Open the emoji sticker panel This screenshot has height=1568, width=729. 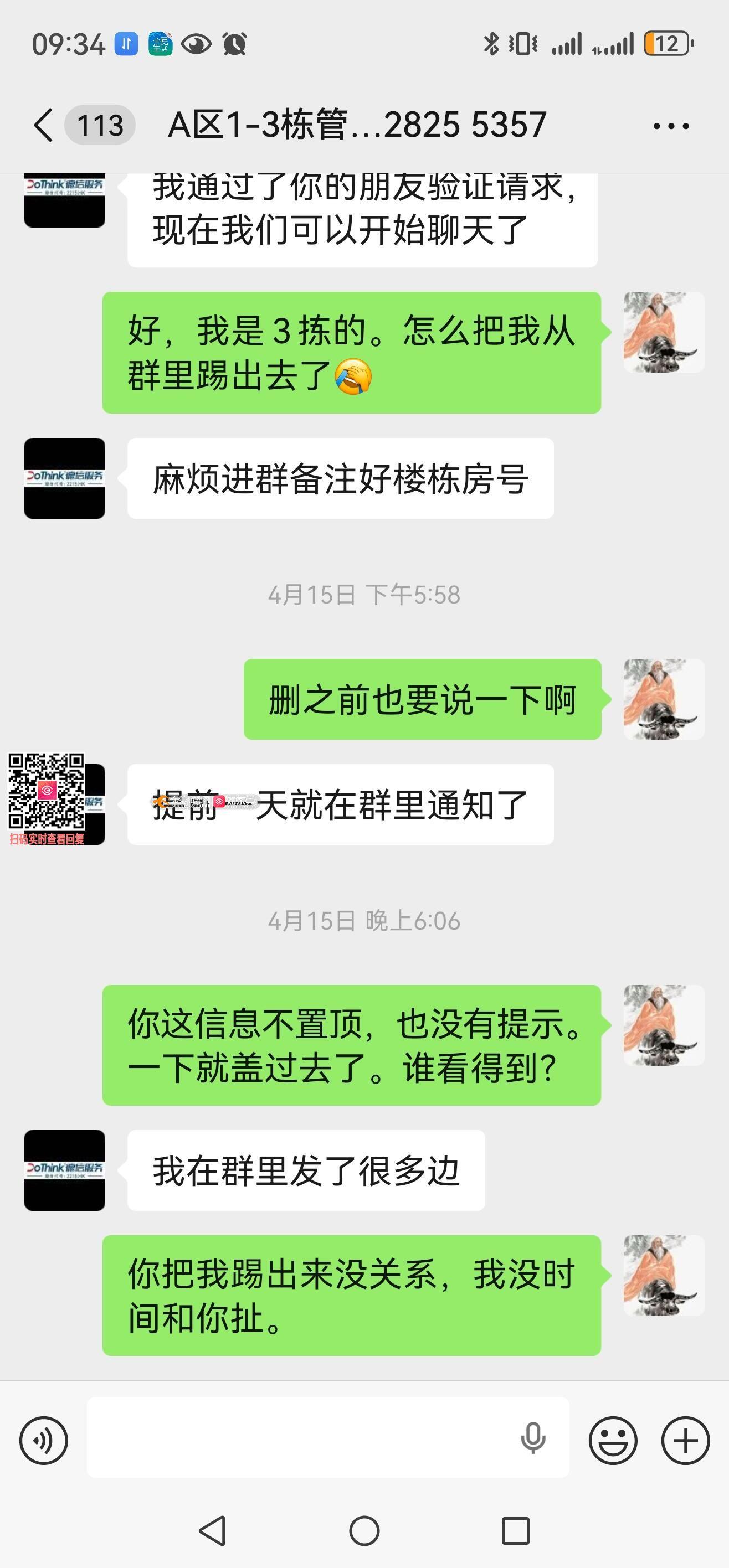[613, 1440]
